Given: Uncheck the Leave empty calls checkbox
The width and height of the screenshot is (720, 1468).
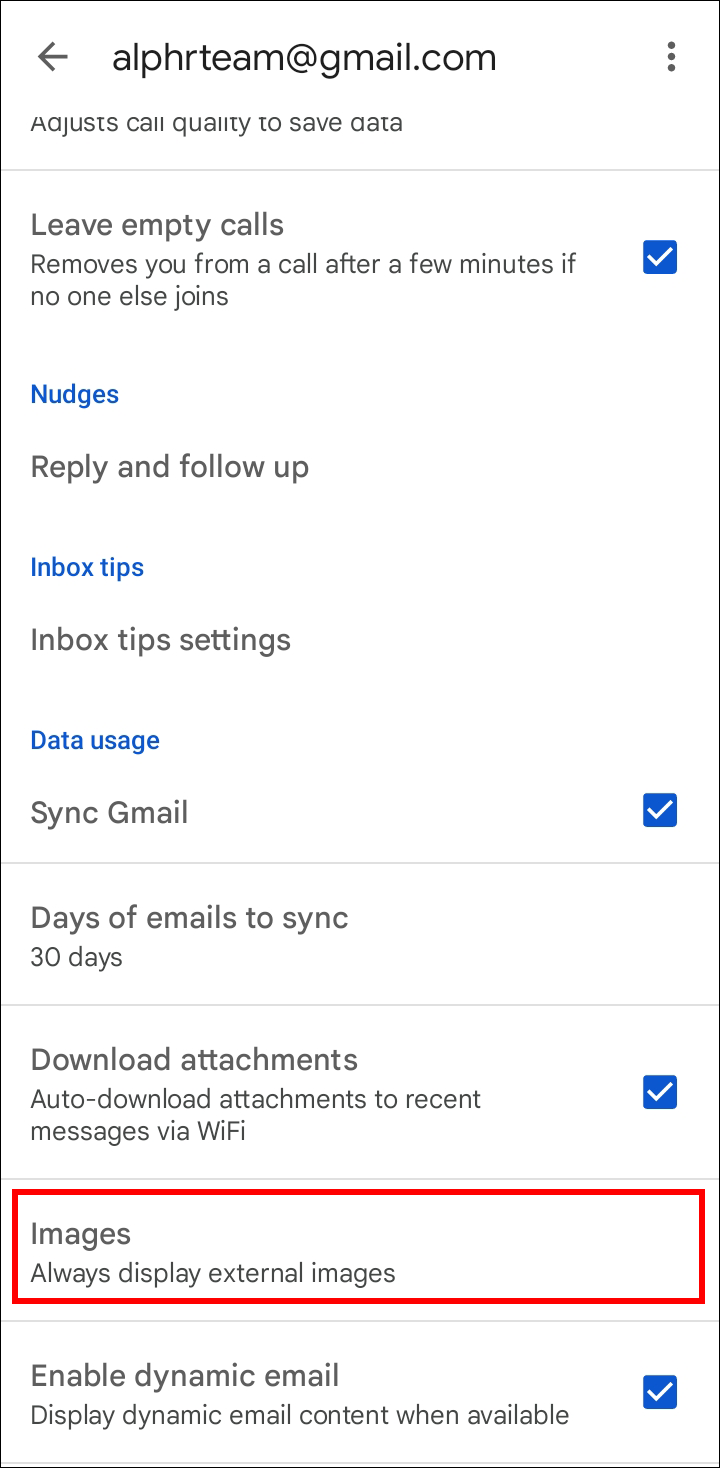Looking at the screenshot, I should [x=660, y=258].
